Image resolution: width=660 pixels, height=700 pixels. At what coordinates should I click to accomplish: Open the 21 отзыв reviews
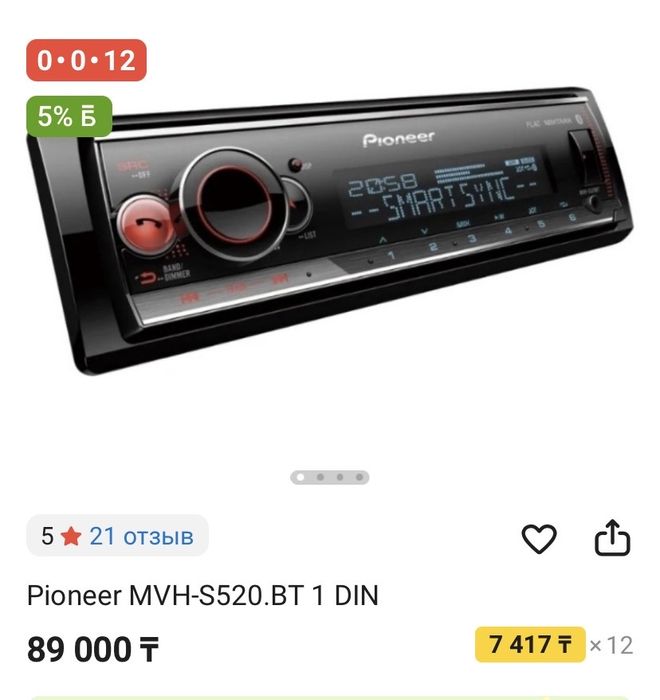[x=141, y=536]
